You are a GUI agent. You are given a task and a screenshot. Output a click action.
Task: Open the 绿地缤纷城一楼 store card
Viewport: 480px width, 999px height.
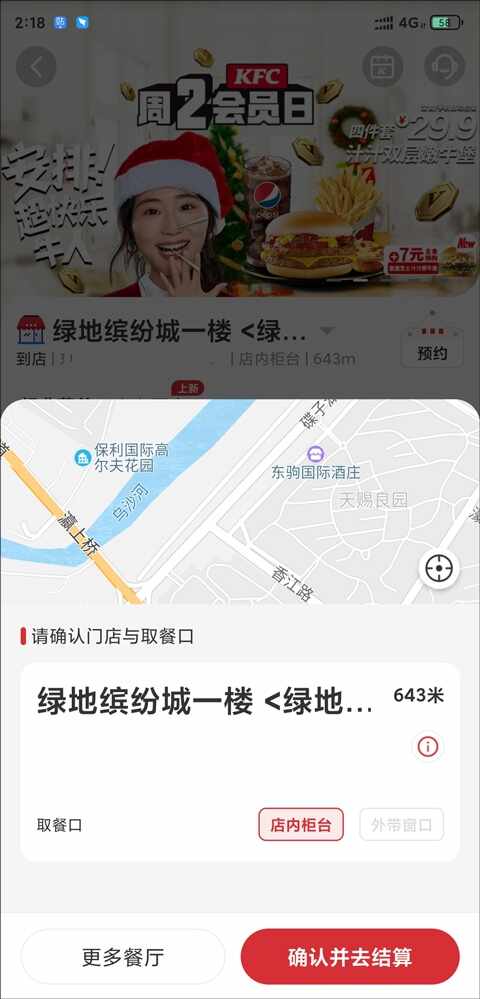tap(240, 762)
